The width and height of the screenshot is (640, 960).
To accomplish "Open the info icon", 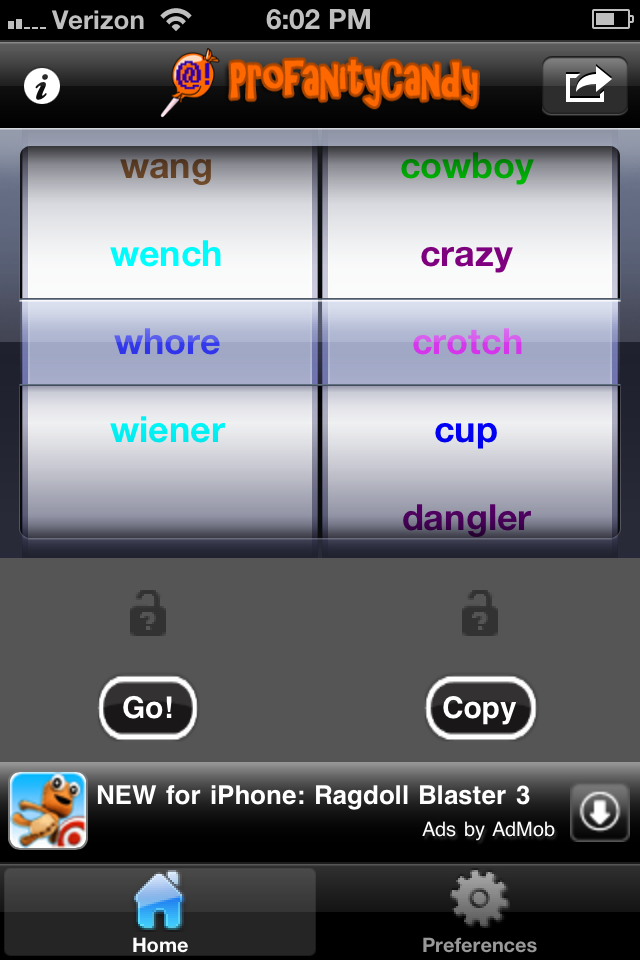I will pos(42,87).
